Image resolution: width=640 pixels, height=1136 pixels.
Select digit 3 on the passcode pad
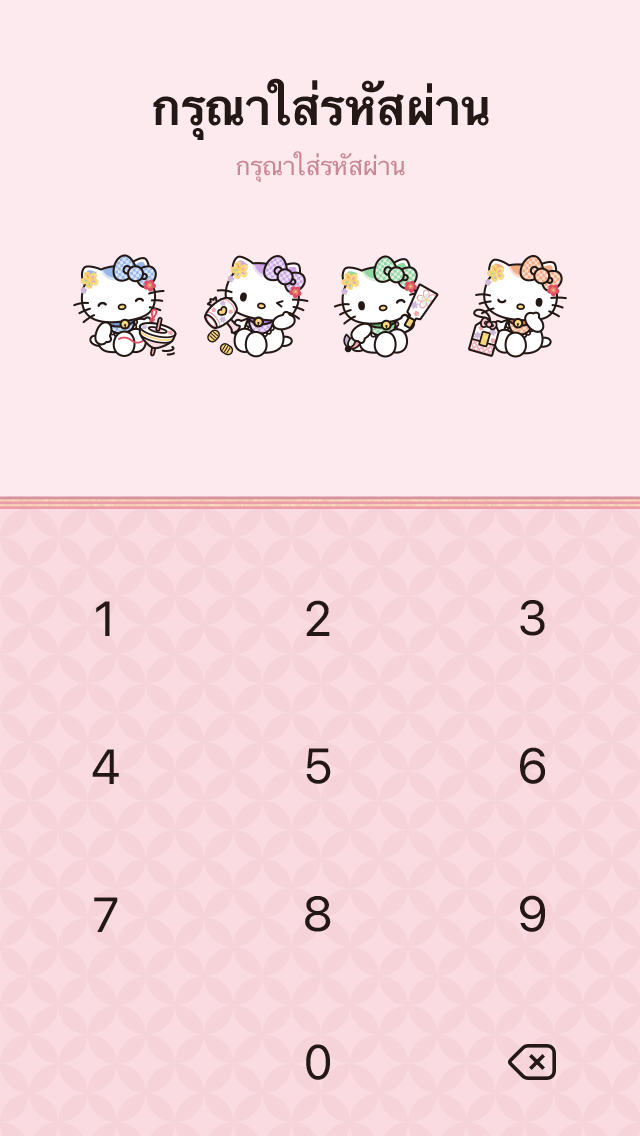(x=532, y=619)
